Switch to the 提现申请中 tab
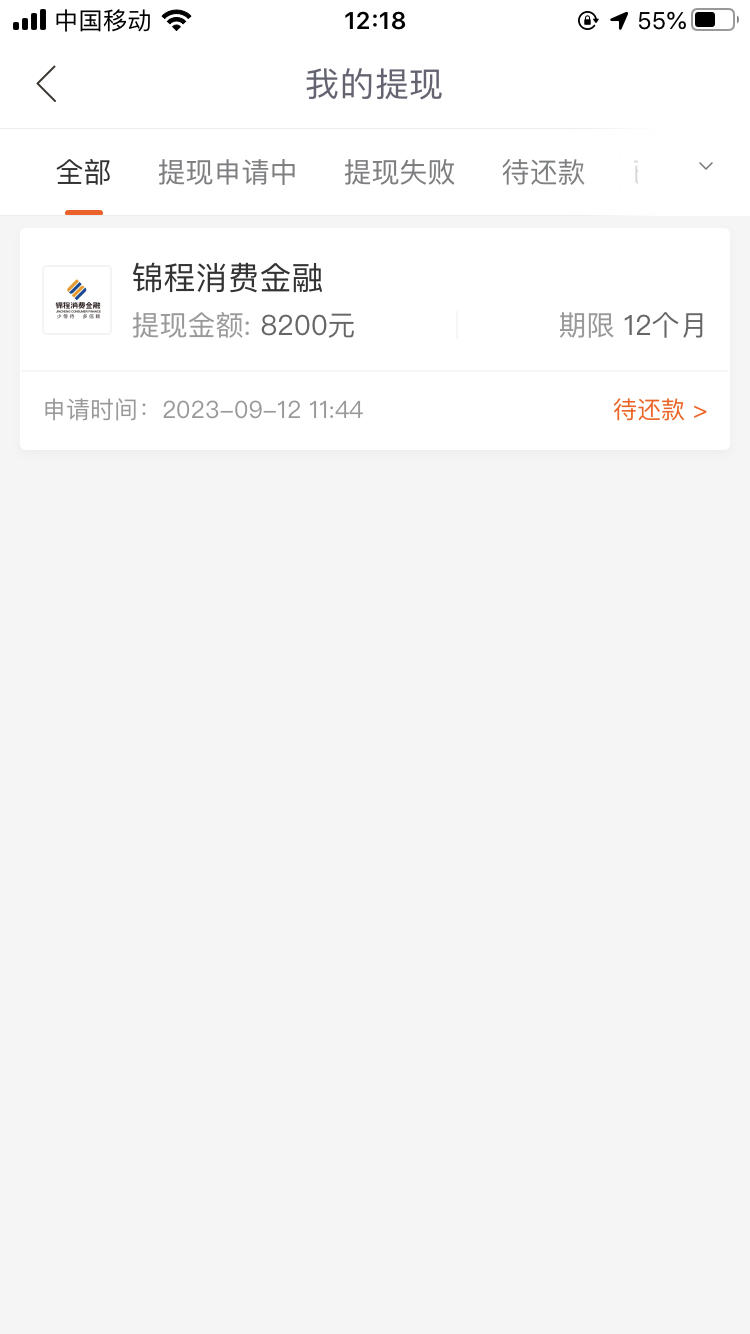Screen dimensions: 750x1334 (228, 172)
